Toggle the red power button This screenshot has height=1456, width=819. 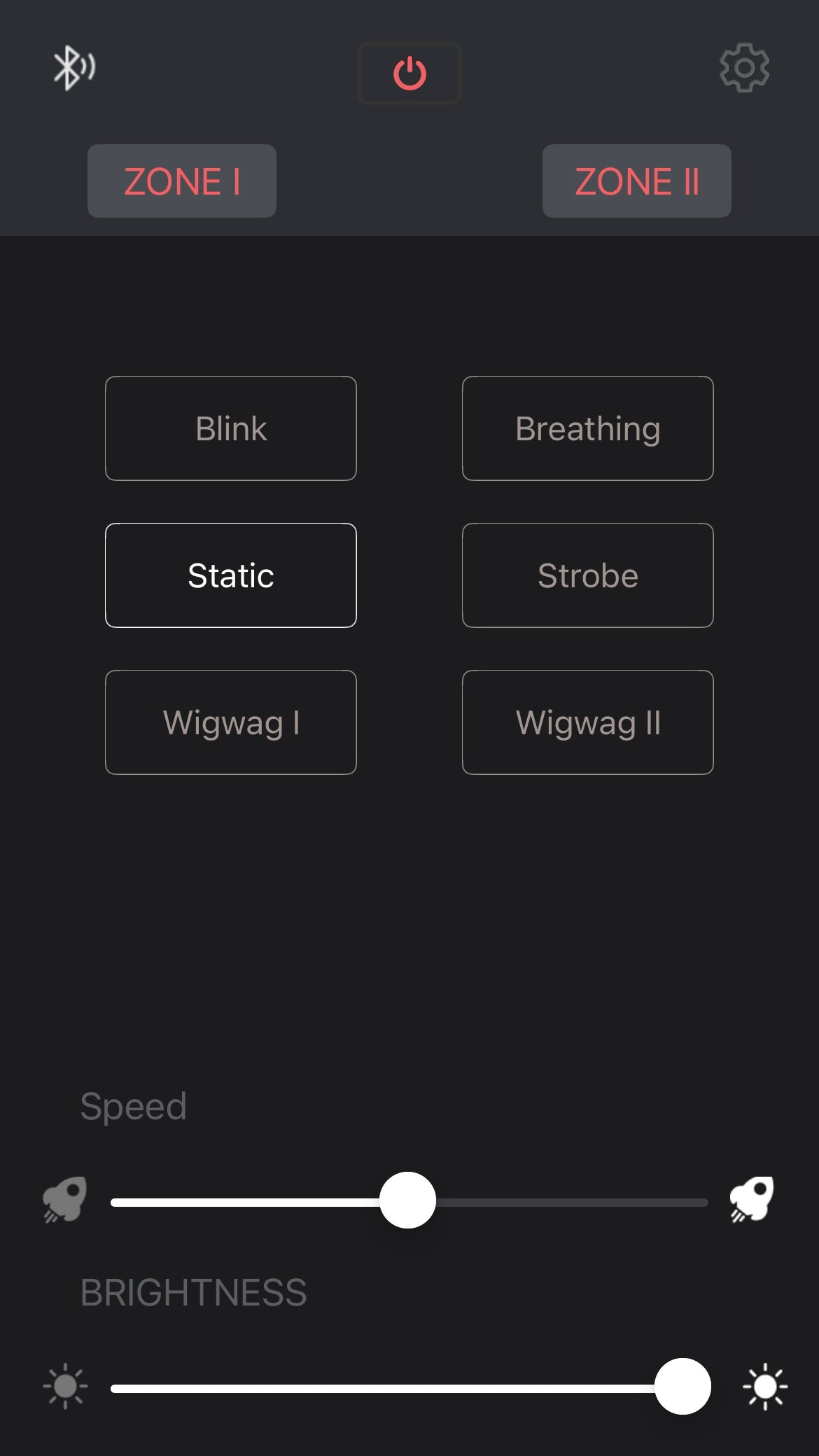[409, 73]
